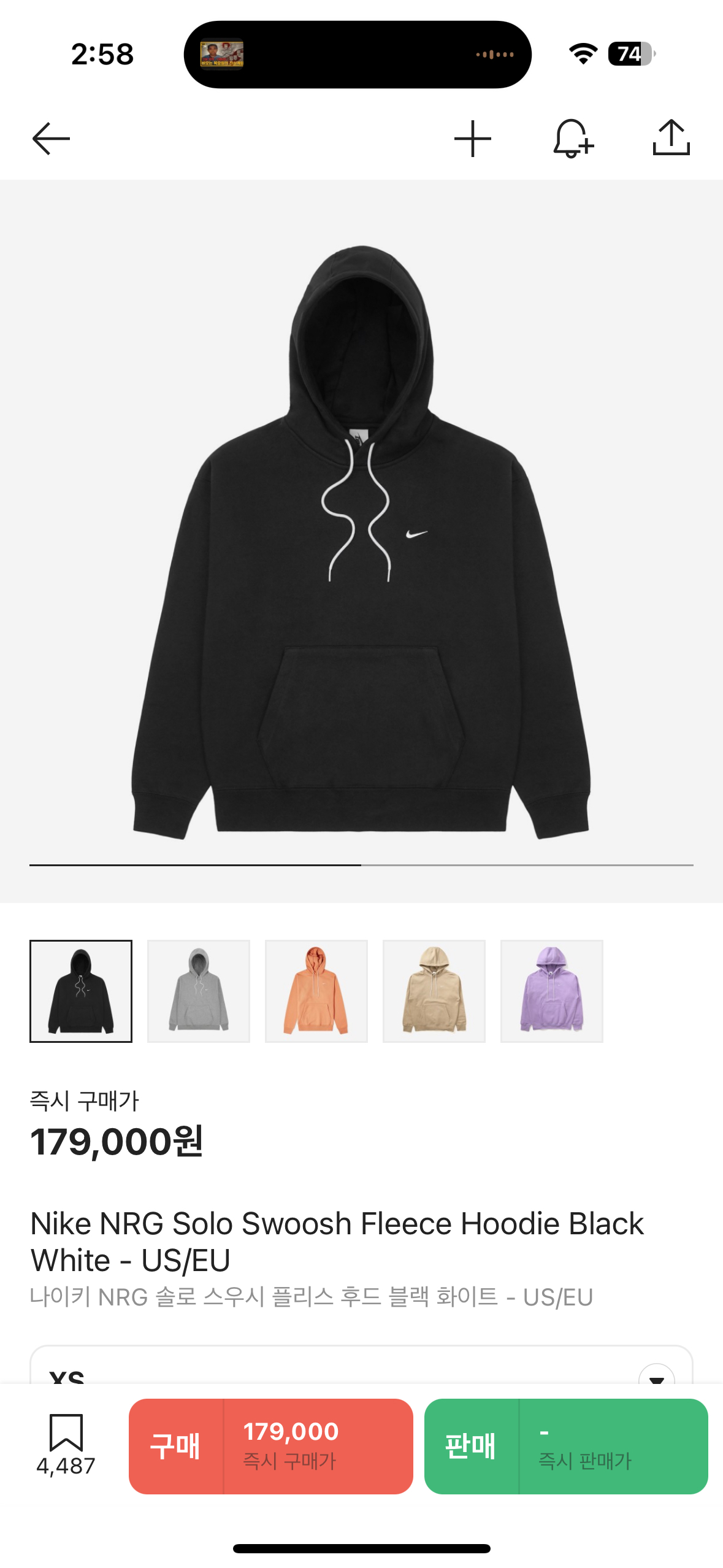Expand the XS size dropdown
The height and width of the screenshot is (1568, 723).
point(656,1375)
